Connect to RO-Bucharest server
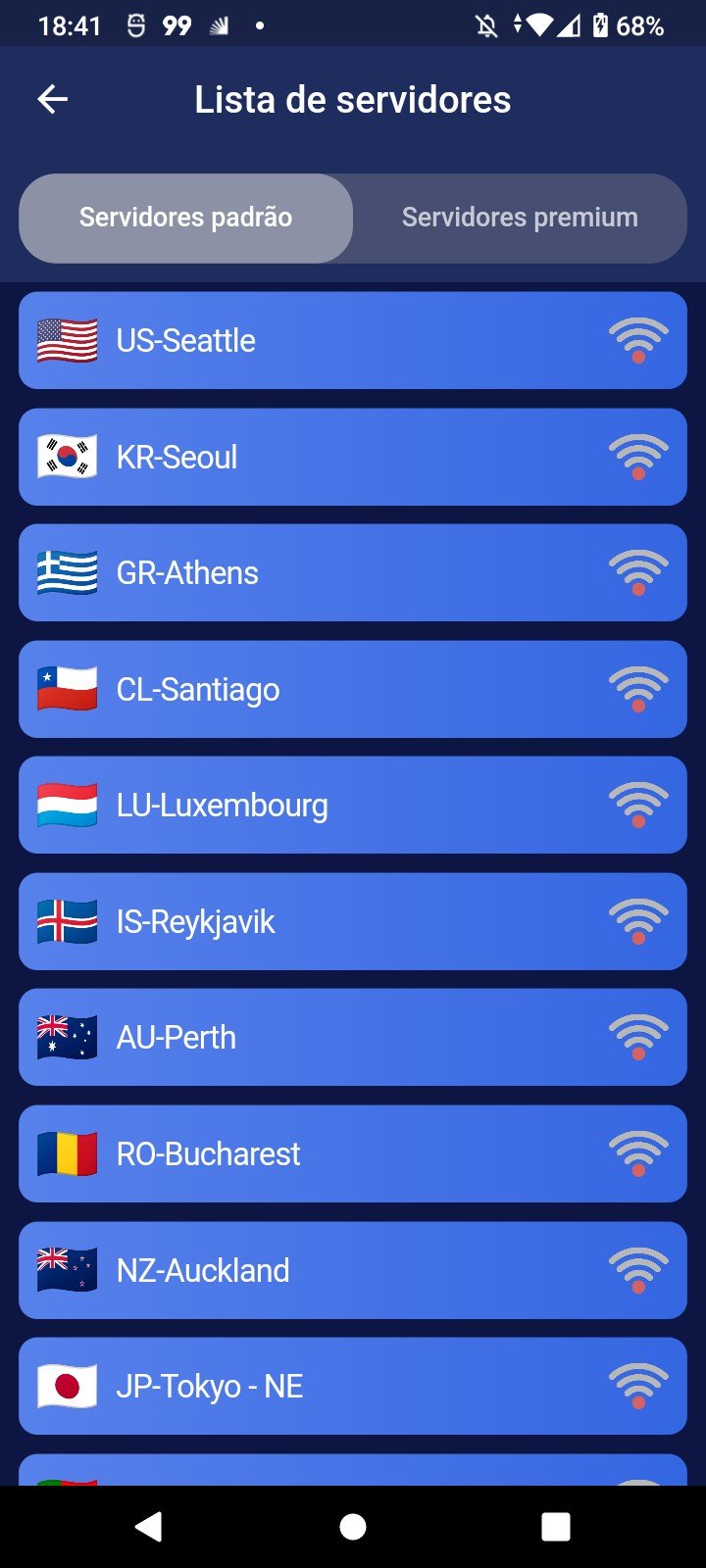The image size is (706, 1568). (x=352, y=1153)
